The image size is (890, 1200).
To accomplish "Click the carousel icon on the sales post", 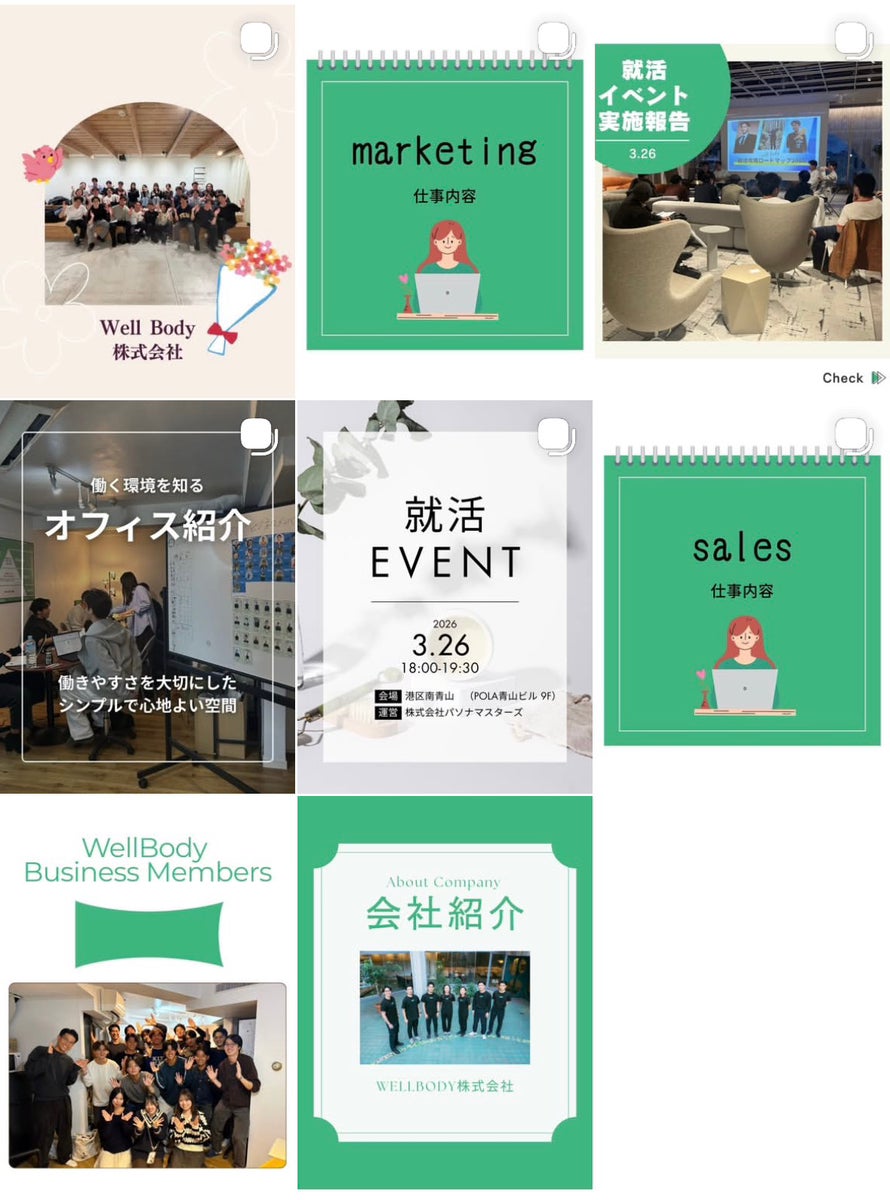I will pos(850,435).
